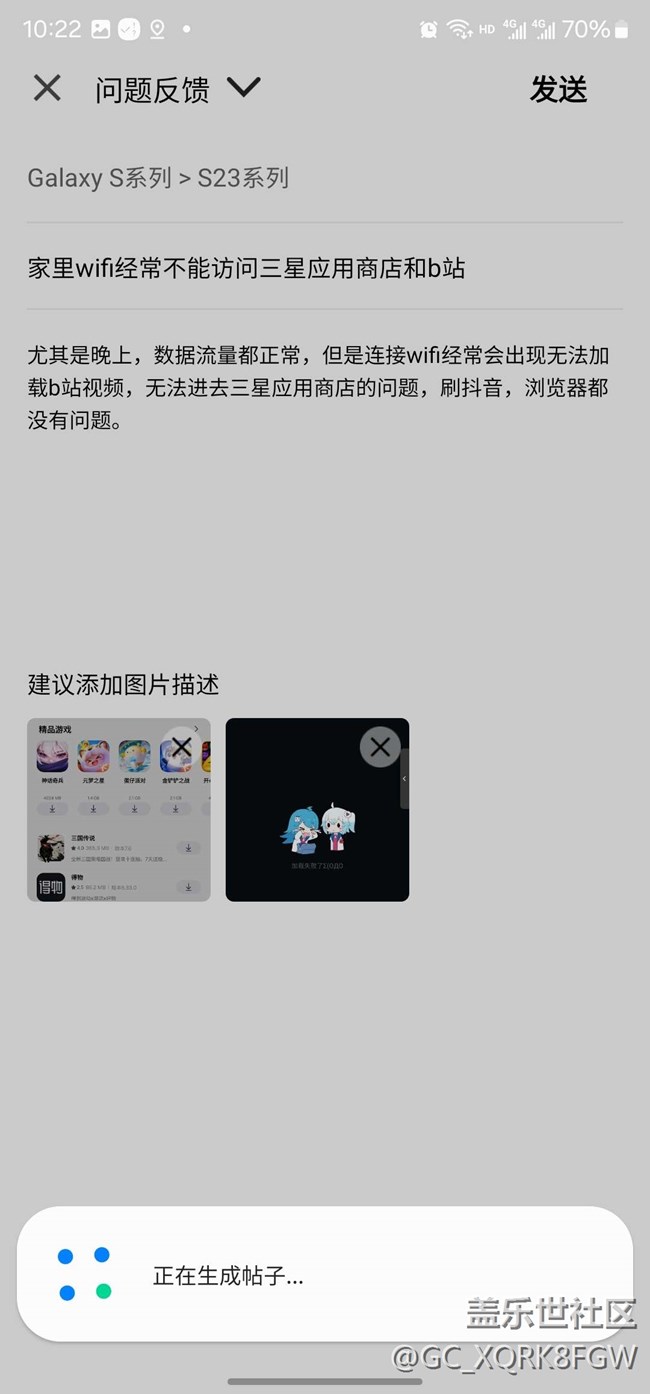The width and height of the screenshot is (650, 1394).
Task: Close the feedback composer
Action: (47, 89)
